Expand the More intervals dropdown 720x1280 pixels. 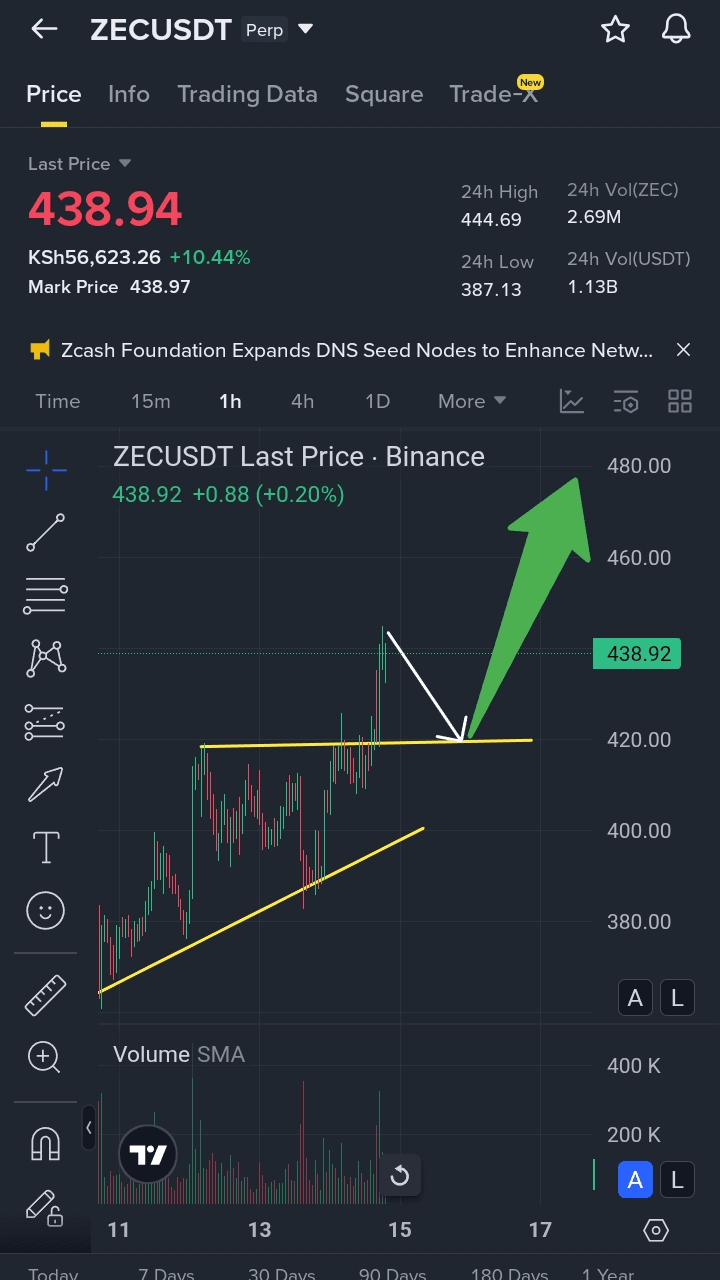point(472,401)
